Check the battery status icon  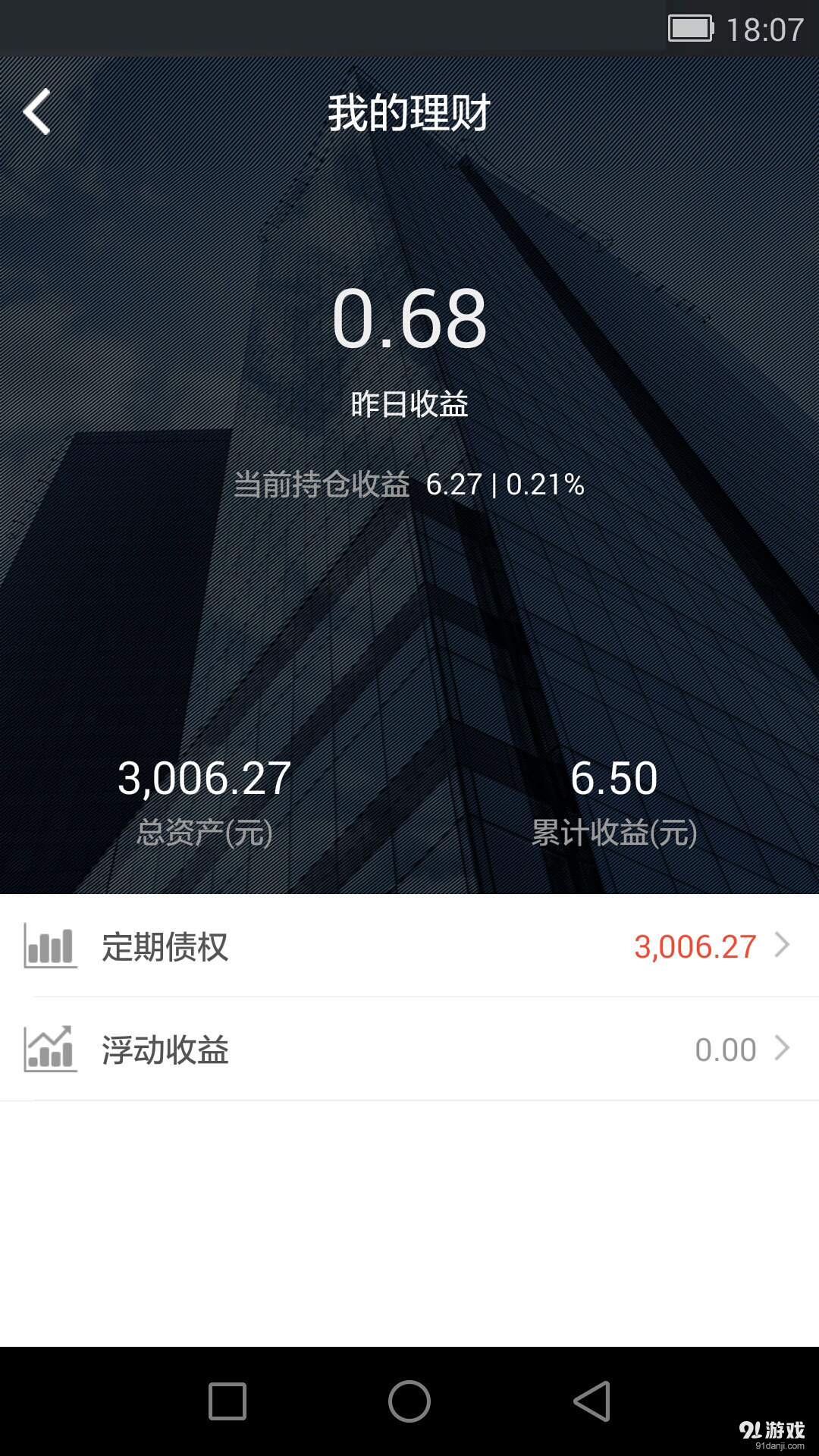coord(690,29)
